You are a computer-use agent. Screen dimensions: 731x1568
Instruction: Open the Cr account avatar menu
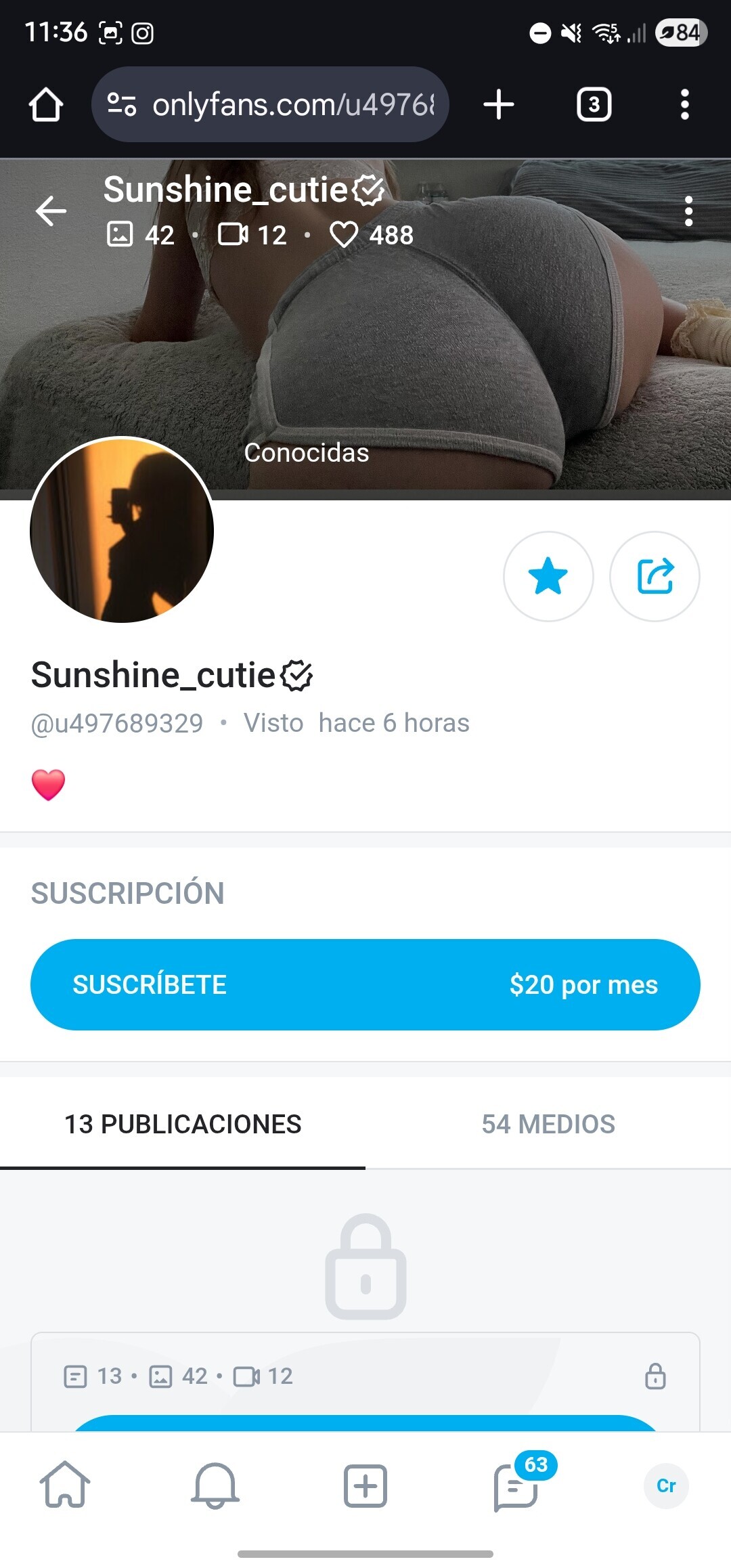coord(666,1485)
